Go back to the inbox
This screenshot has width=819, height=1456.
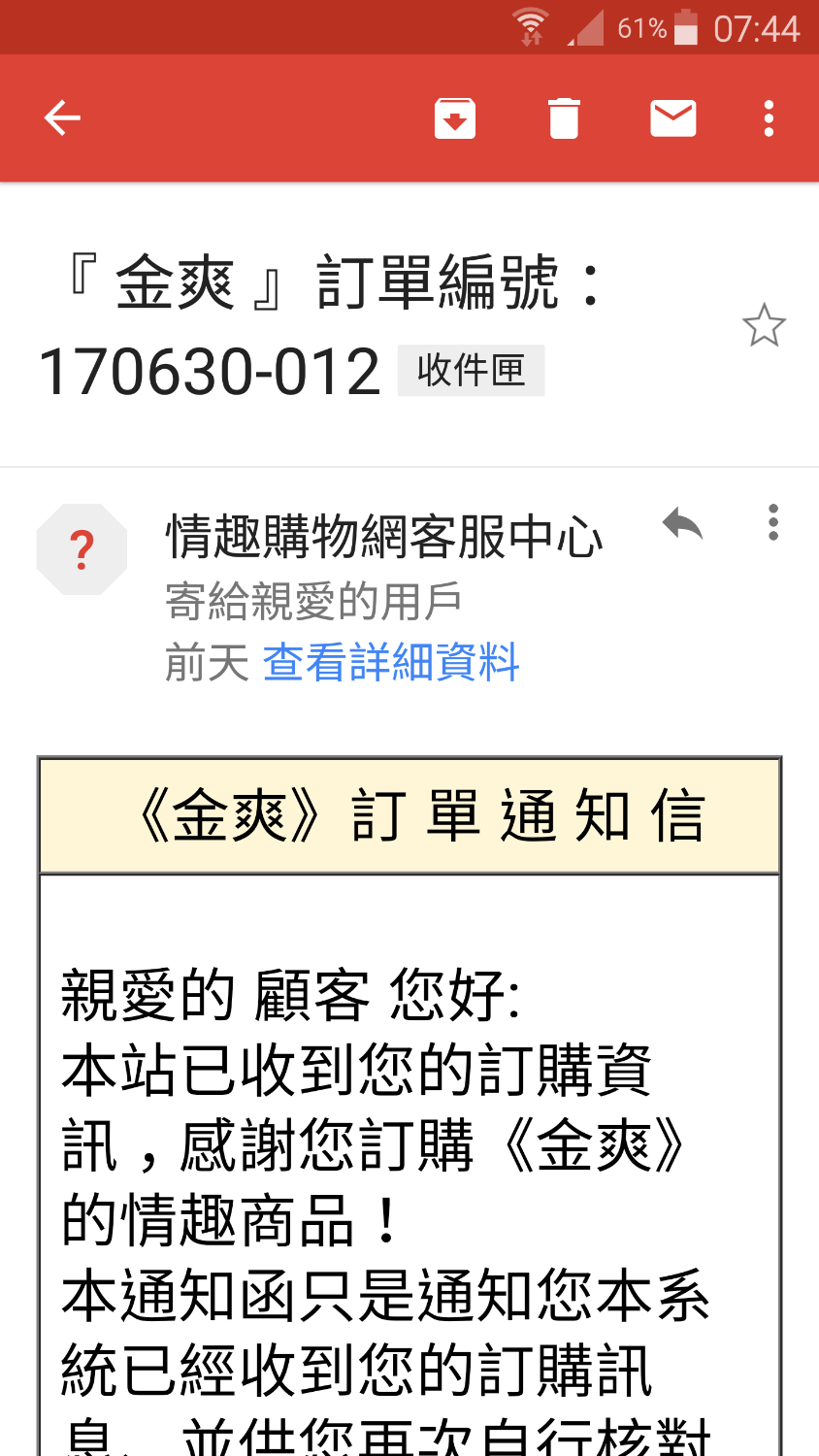pos(62,118)
